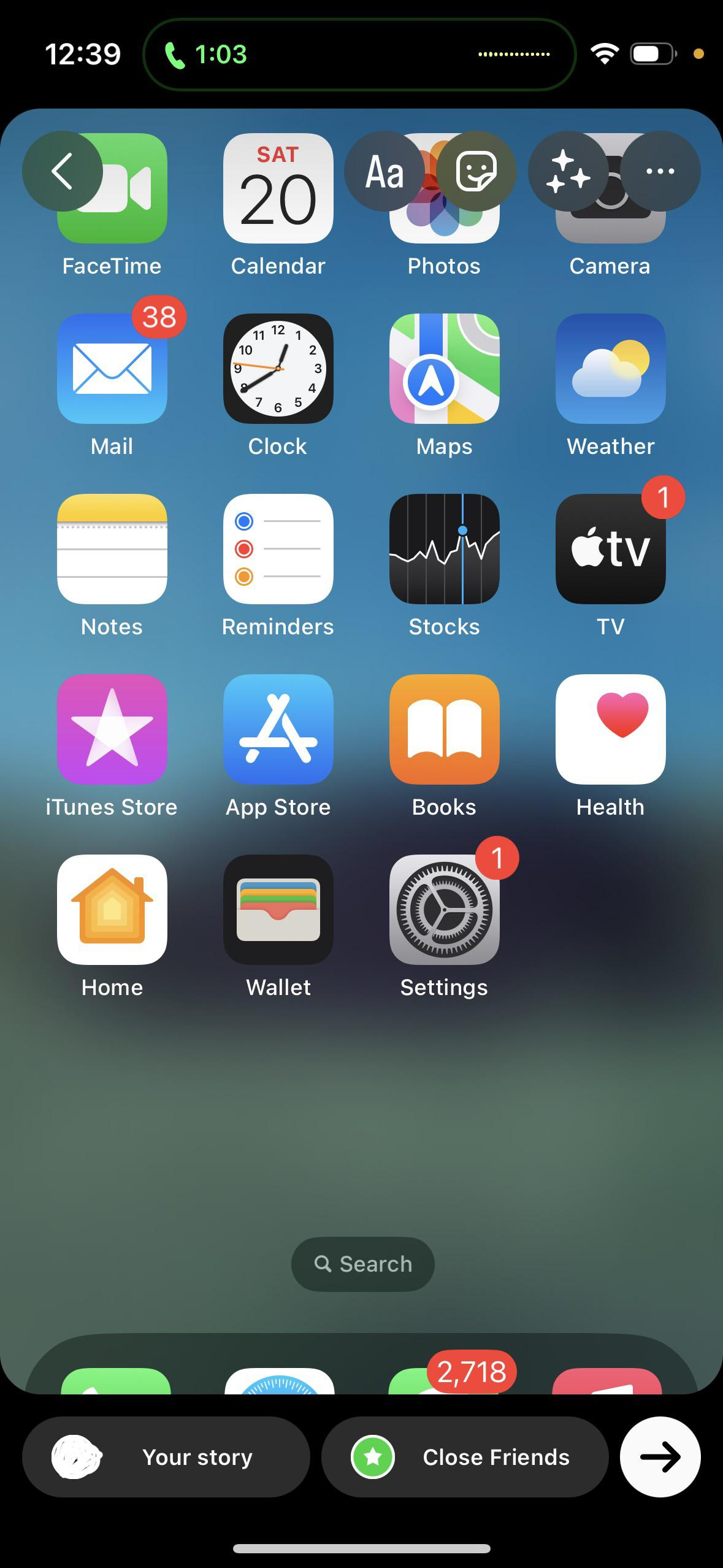The height and width of the screenshot is (1568, 723).
Task: Share to Close Friends
Action: (465, 1457)
